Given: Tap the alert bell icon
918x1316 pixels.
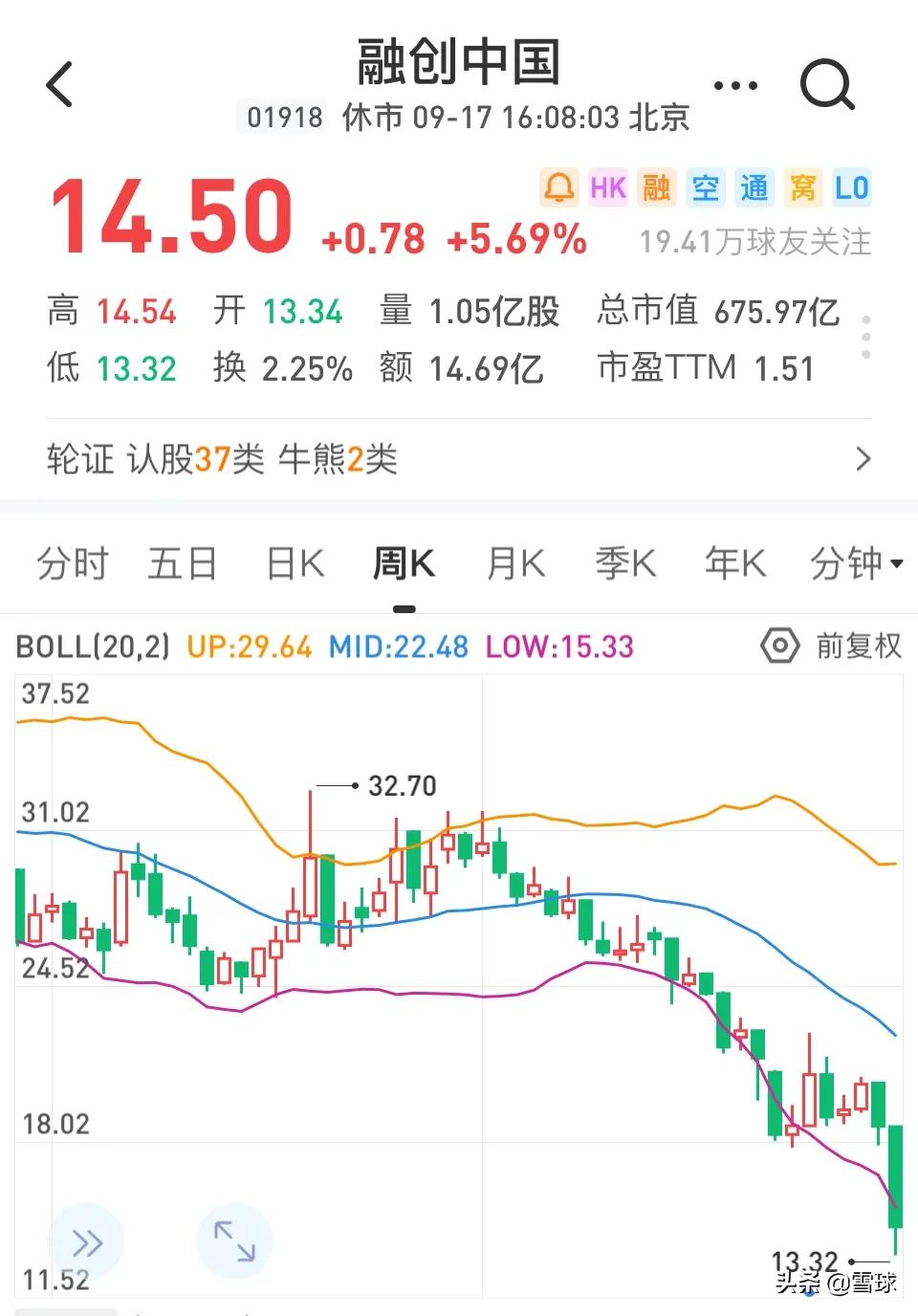Looking at the screenshot, I should tap(560, 187).
